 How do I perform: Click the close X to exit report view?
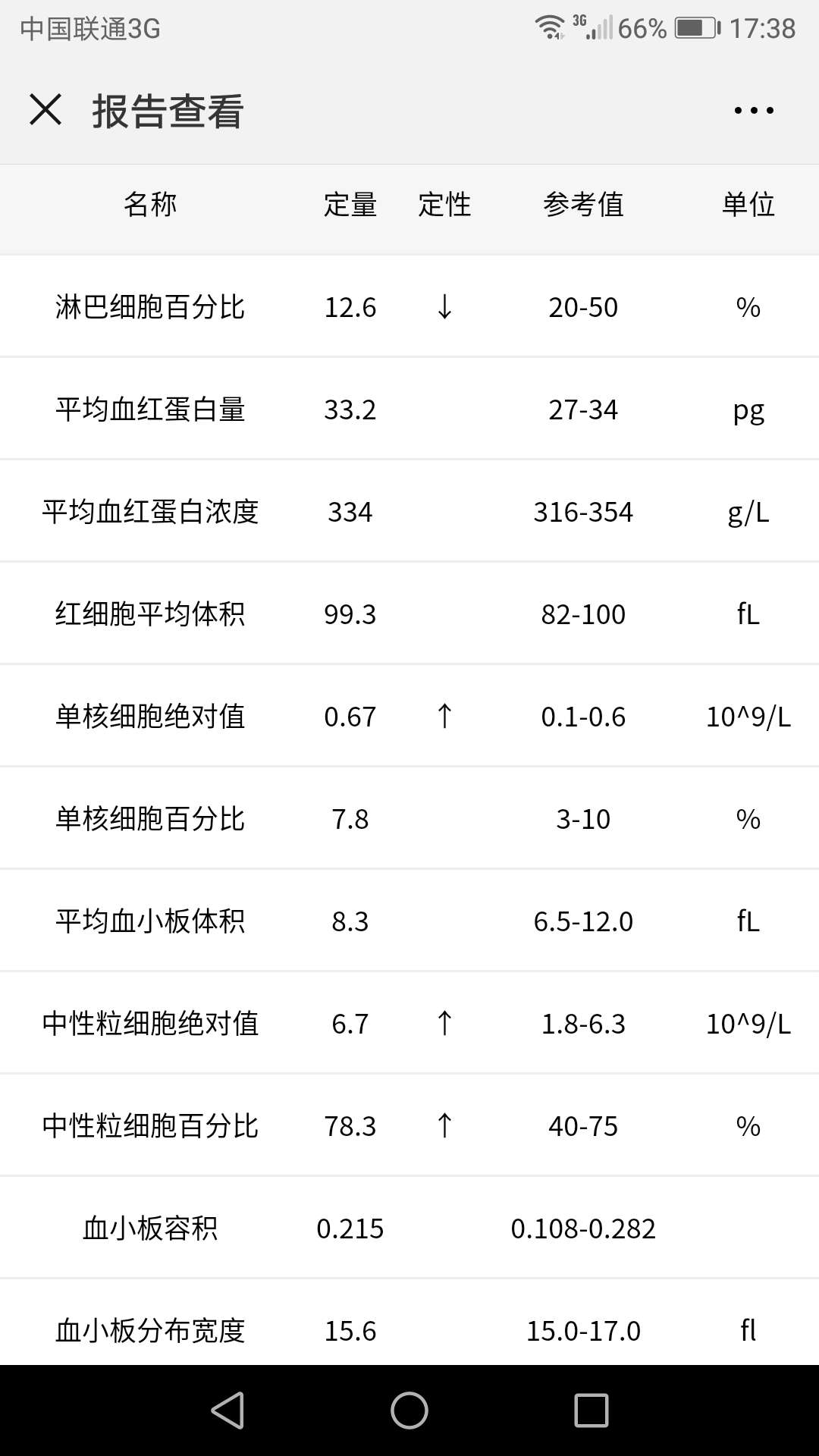[x=47, y=110]
